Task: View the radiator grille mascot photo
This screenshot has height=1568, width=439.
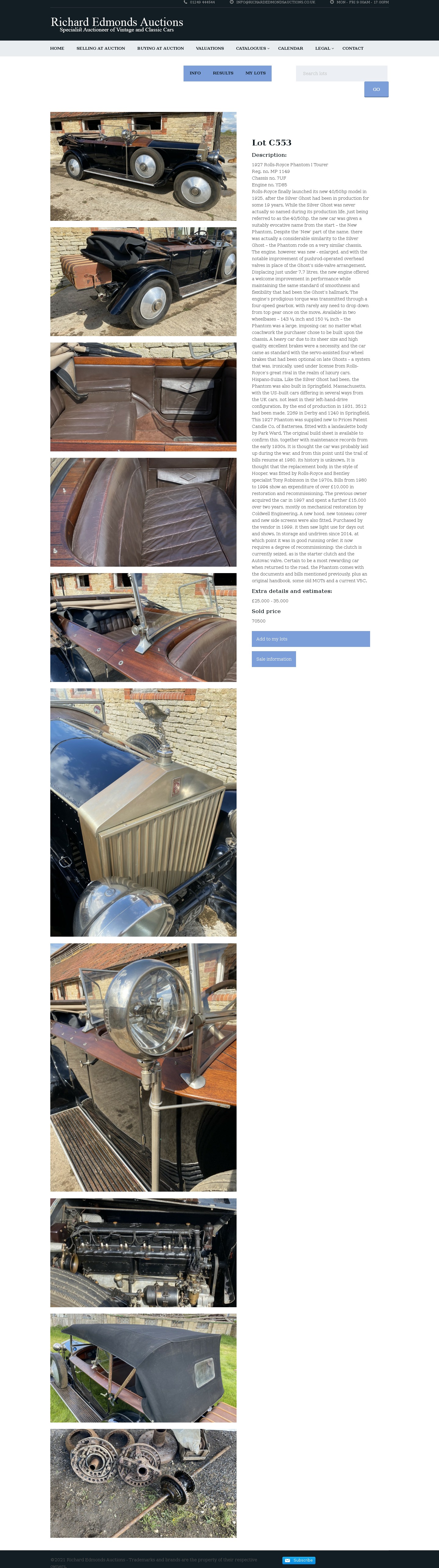Action: pos(143,812)
